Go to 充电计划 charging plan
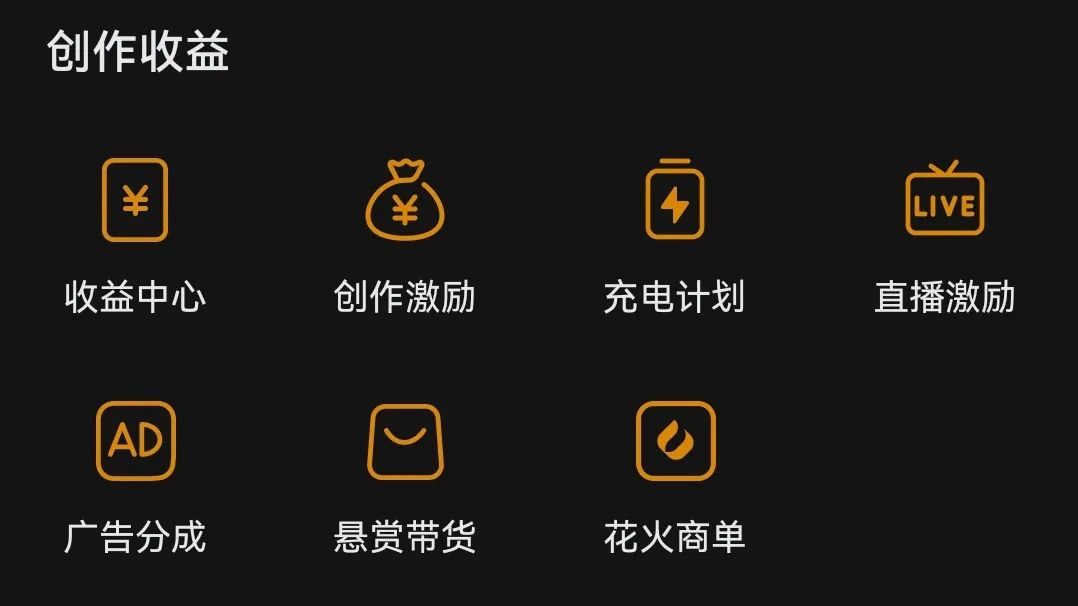Screen dimensions: 1078x606 click(674, 201)
